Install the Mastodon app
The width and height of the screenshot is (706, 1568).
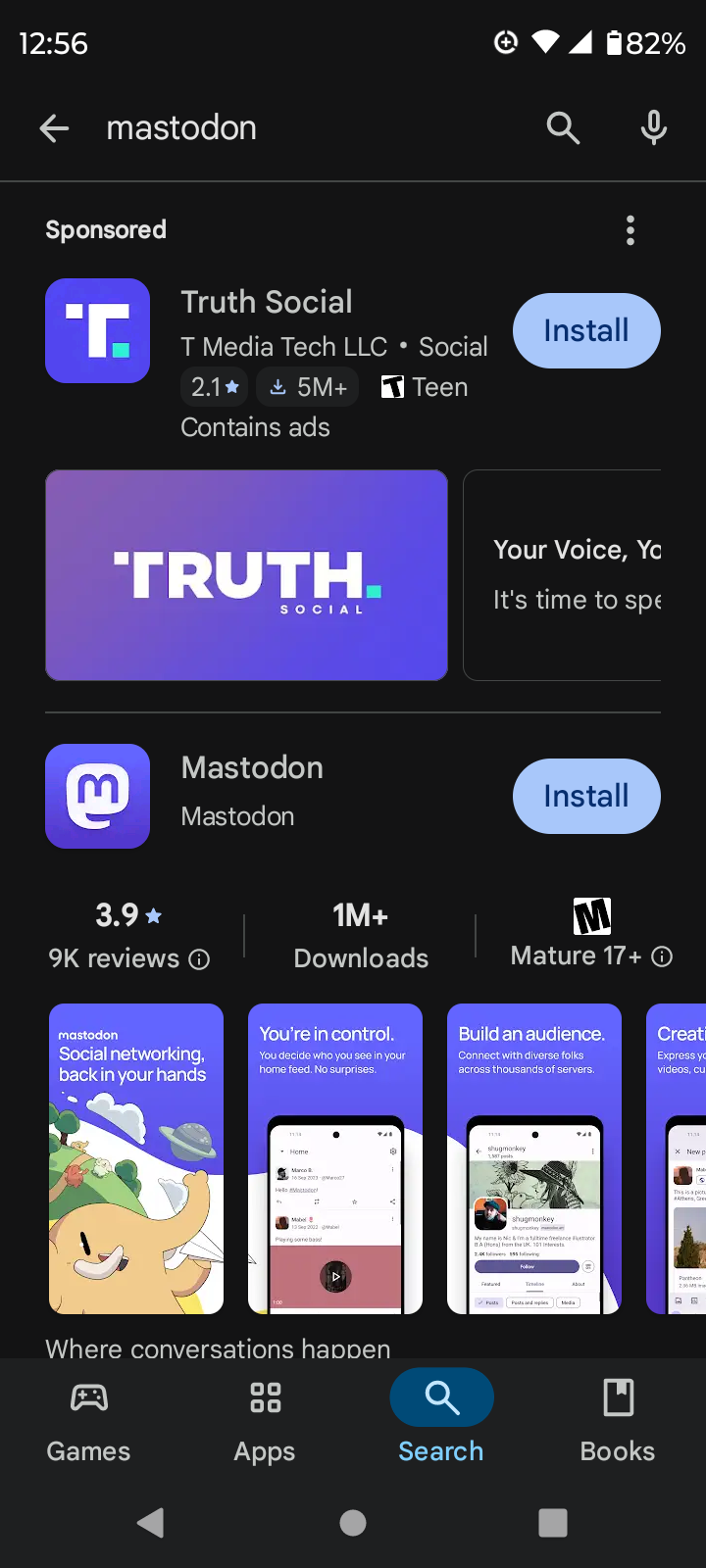[585, 797]
